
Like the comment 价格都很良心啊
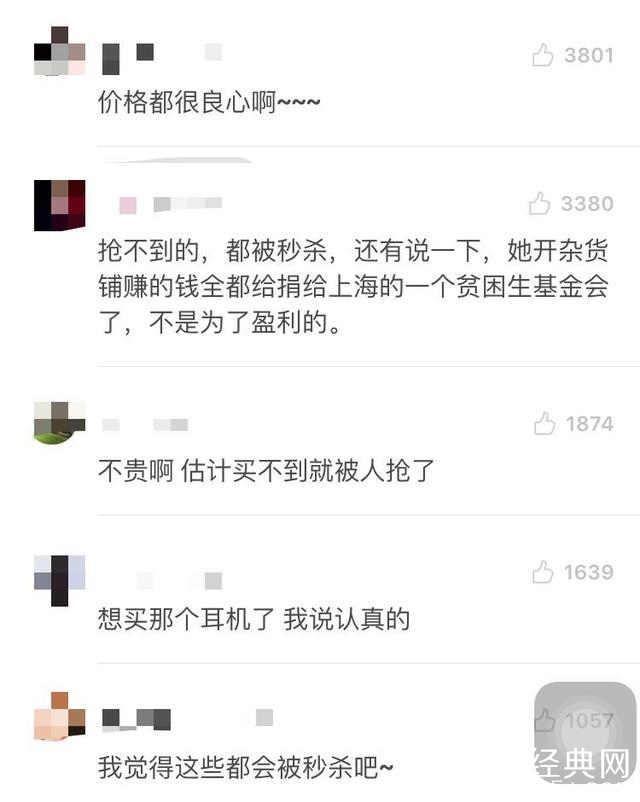coord(543,55)
